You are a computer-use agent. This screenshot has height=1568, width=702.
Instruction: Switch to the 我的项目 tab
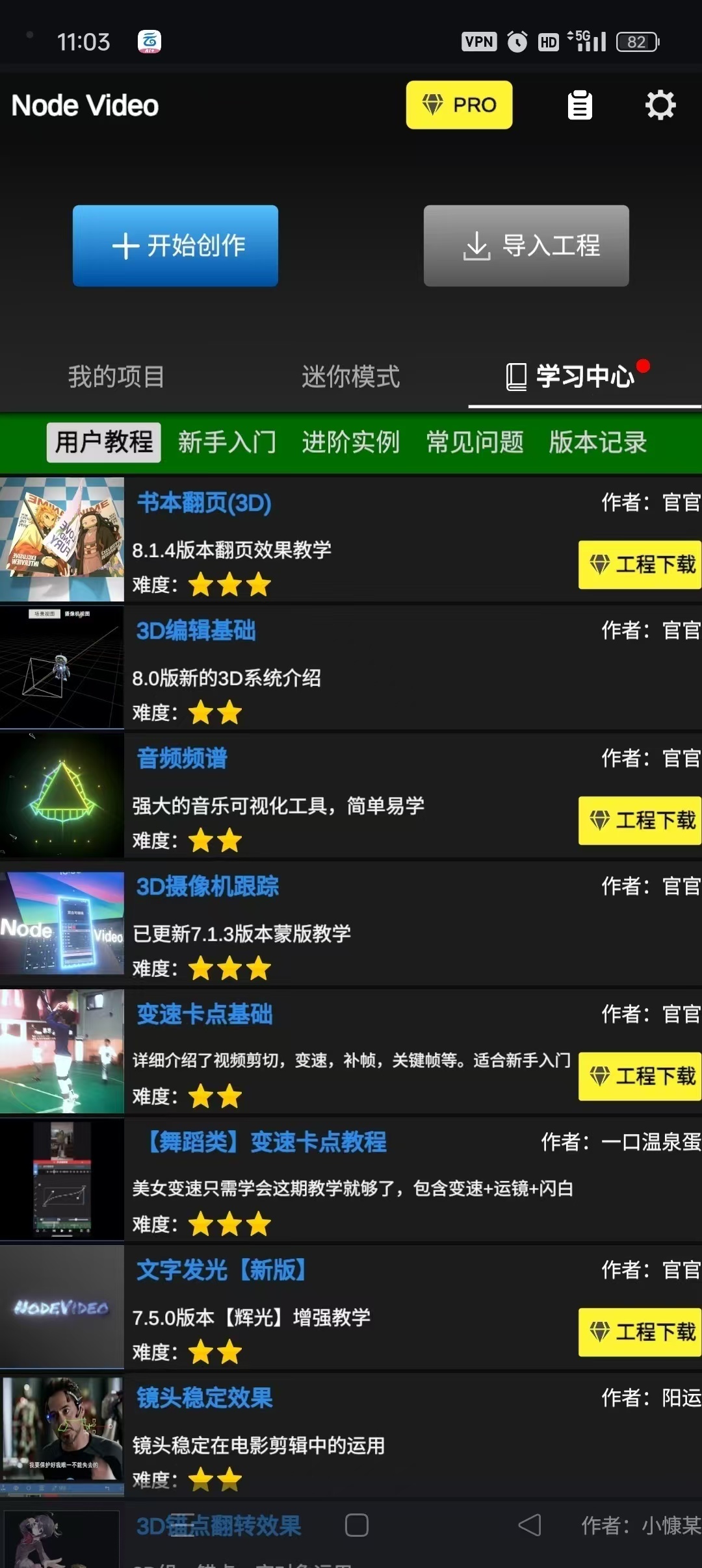click(x=116, y=377)
